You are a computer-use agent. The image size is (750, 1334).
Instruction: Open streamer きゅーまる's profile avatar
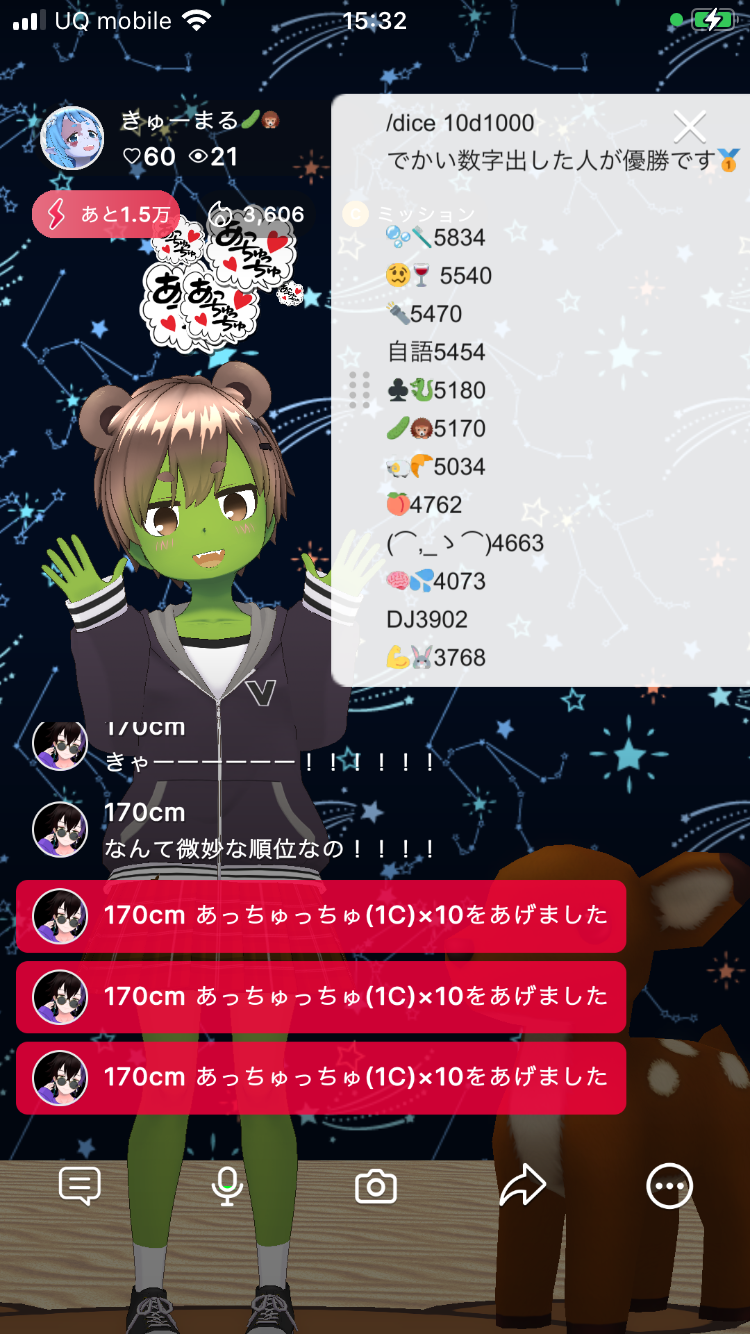click(x=72, y=138)
